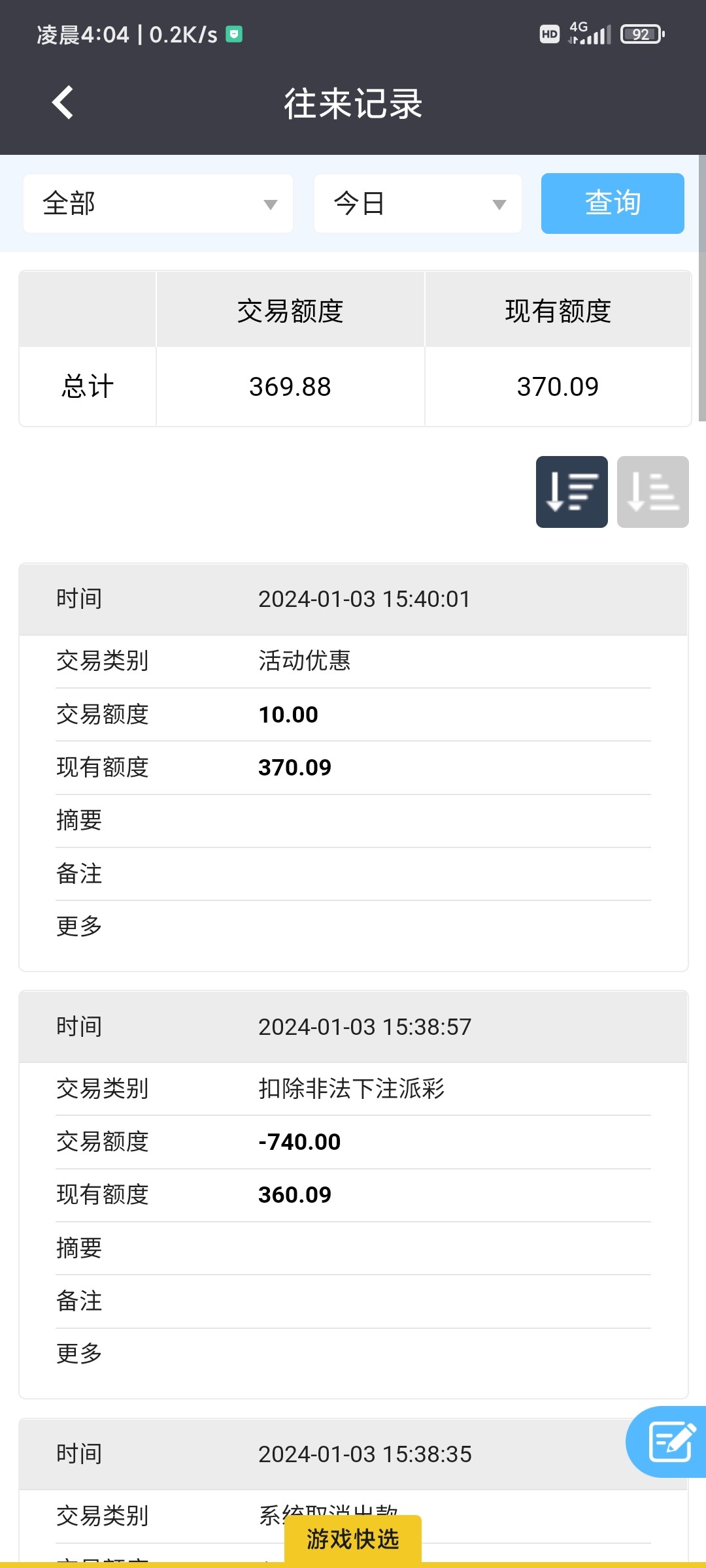Open the 游戏快选 tab
The image size is (706, 1568).
click(x=353, y=1539)
